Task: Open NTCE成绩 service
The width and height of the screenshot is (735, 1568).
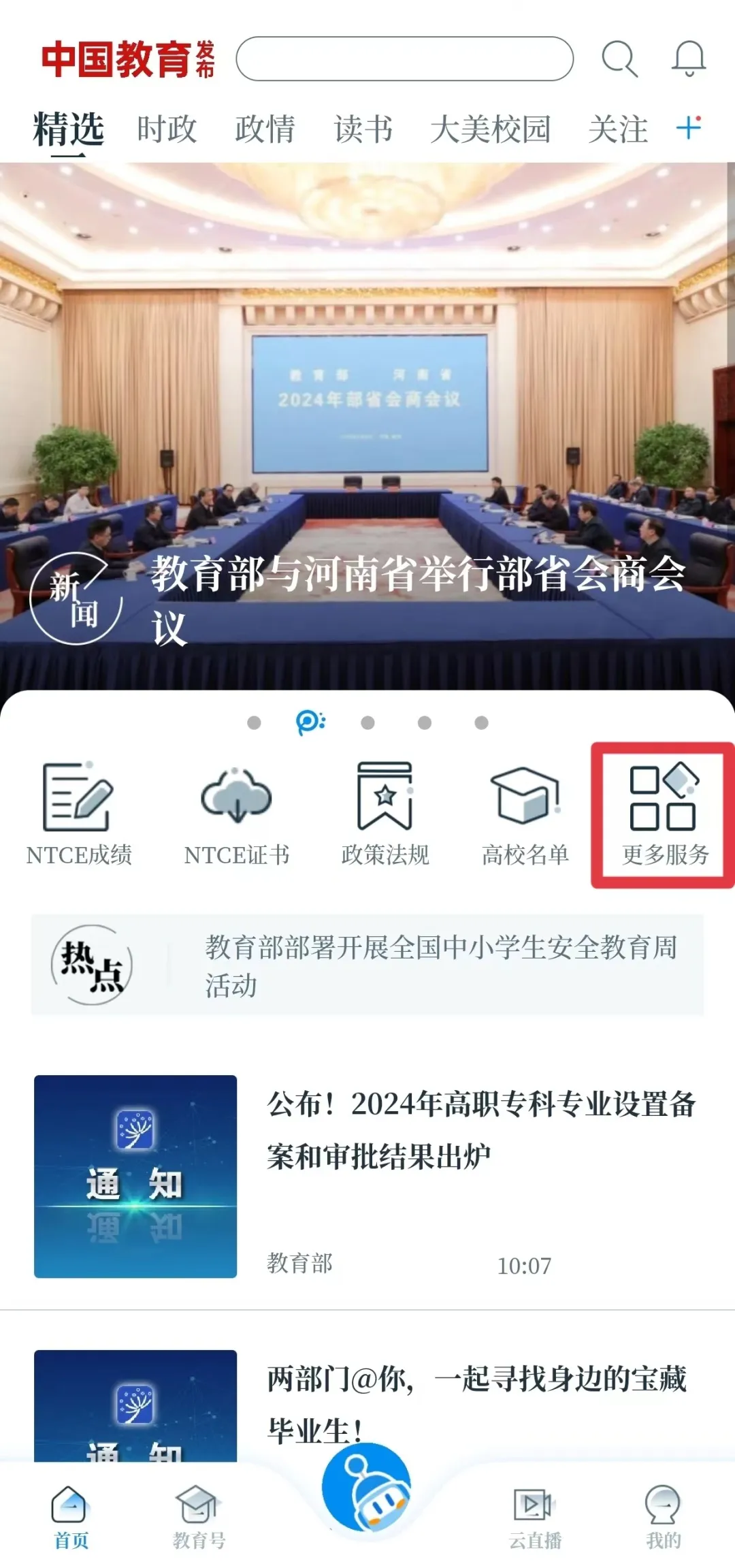Action: pos(79,814)
